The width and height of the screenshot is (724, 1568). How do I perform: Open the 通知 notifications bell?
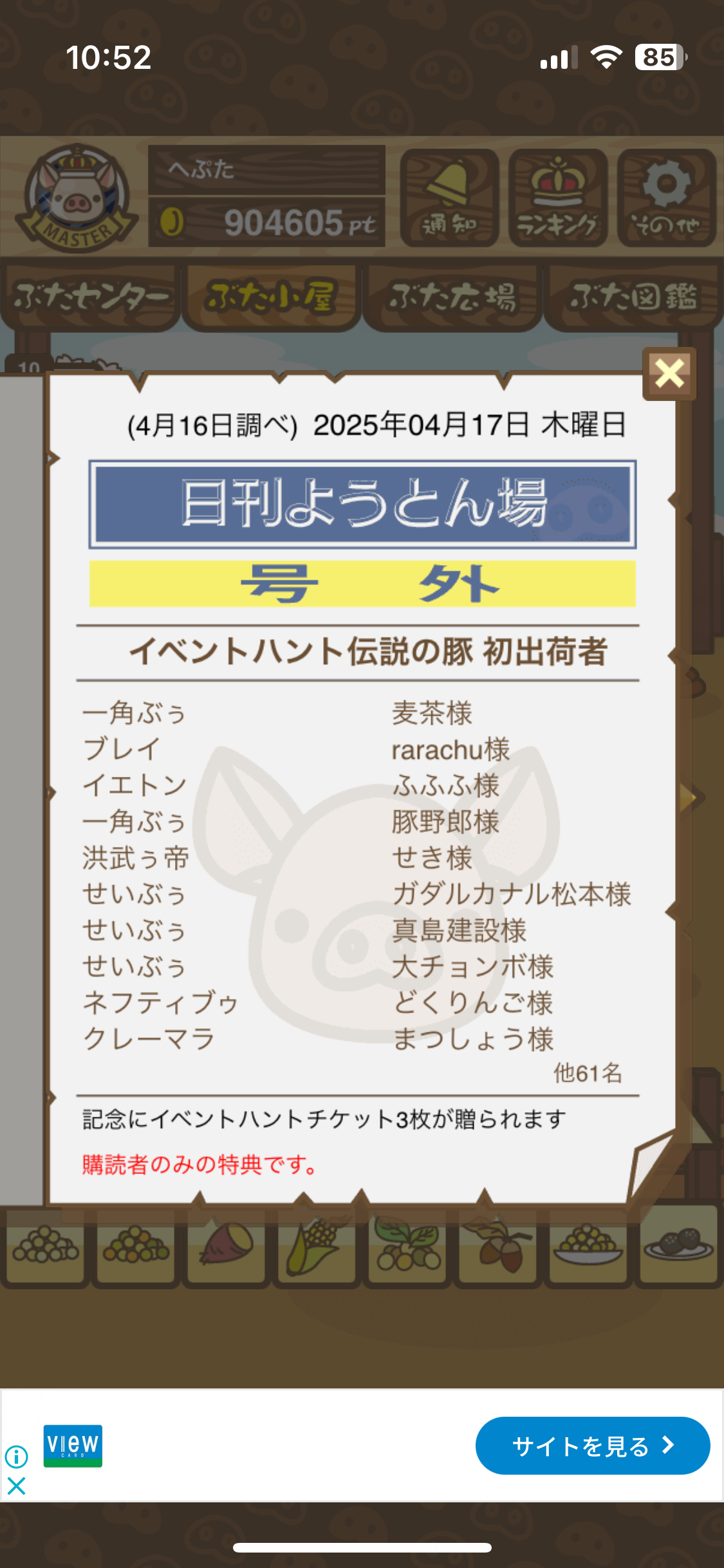point(449,198)
